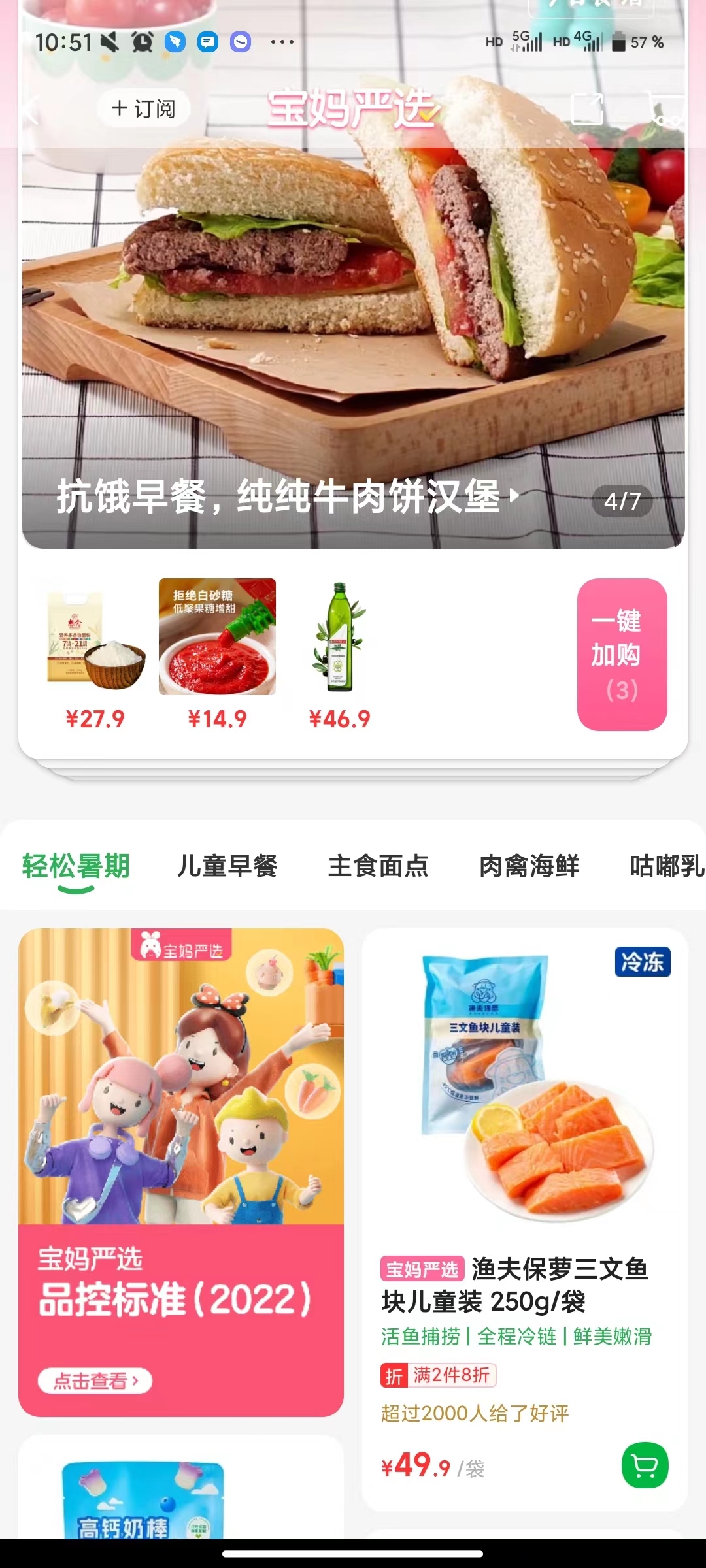Switch to the 肉禽海鲜 tab
Viewport: 706px width, 1568px height.
pos(529,866)
